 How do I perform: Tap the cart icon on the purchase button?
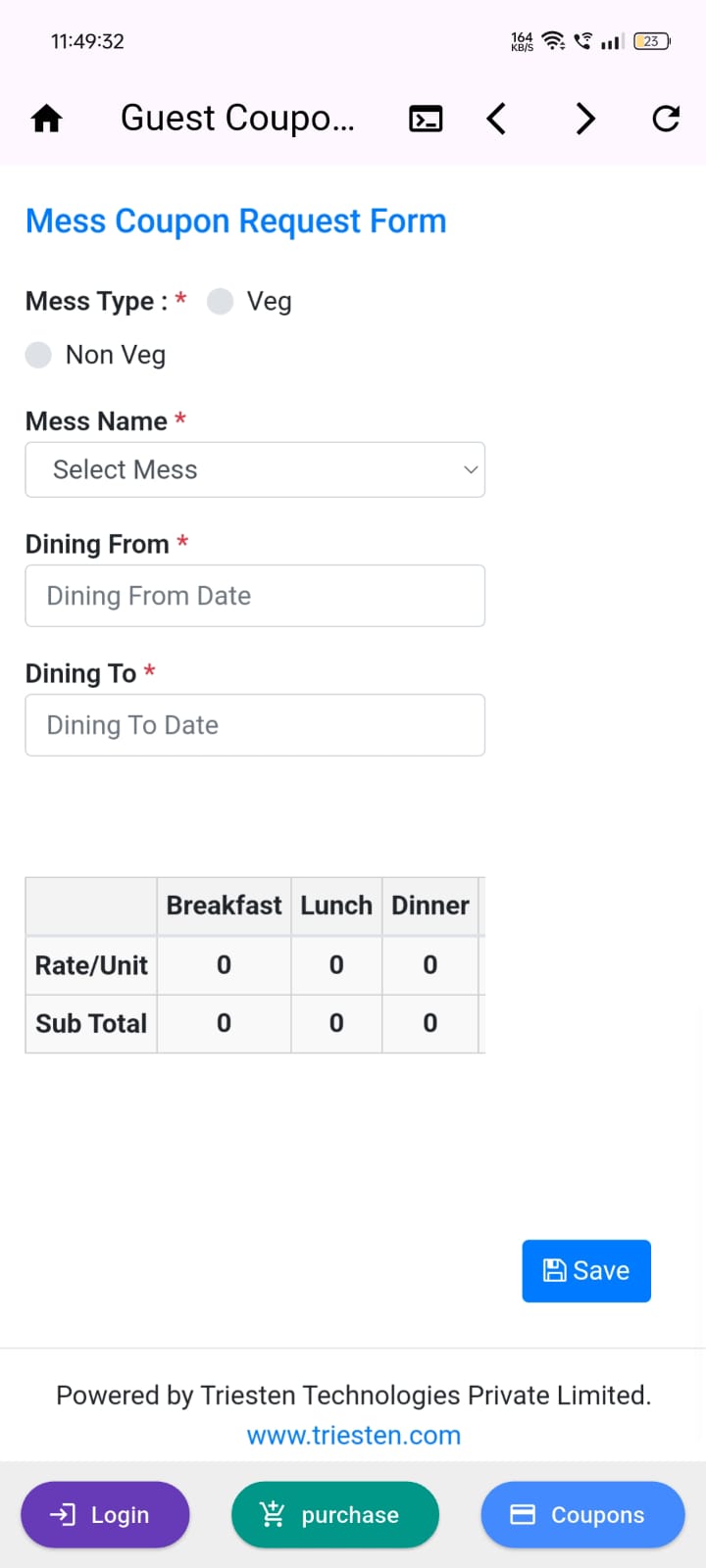(x=272, y=1514)
